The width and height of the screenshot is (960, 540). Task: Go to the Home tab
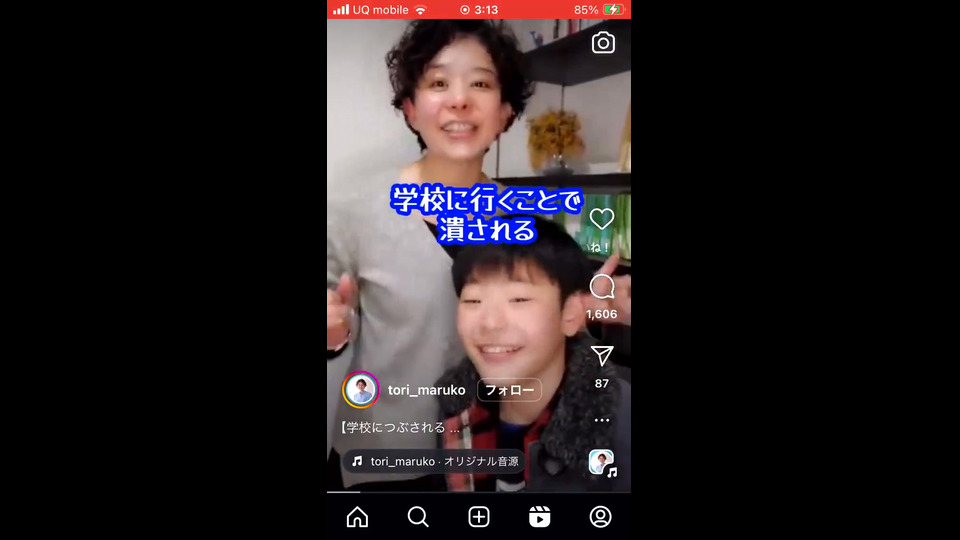point(357,517)
